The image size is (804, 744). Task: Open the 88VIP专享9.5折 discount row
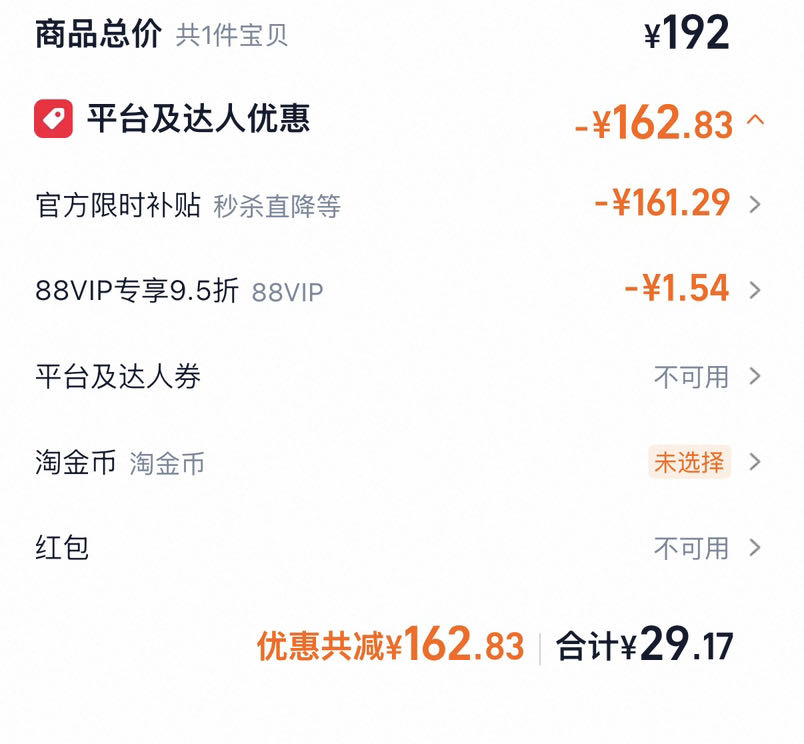pyautogui.click(x=398, y=291)
